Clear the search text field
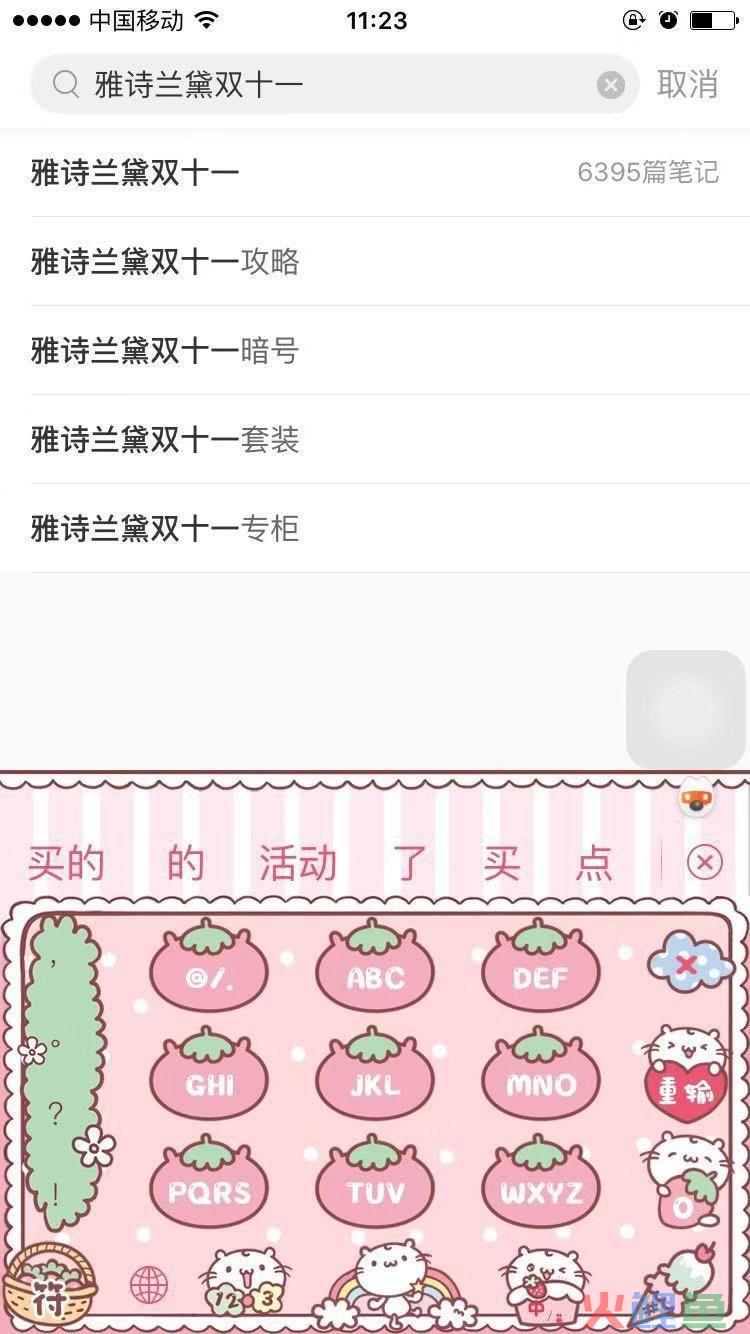Image resolution: width=750 pixels, height=1334 pixels. pos(611,85)
